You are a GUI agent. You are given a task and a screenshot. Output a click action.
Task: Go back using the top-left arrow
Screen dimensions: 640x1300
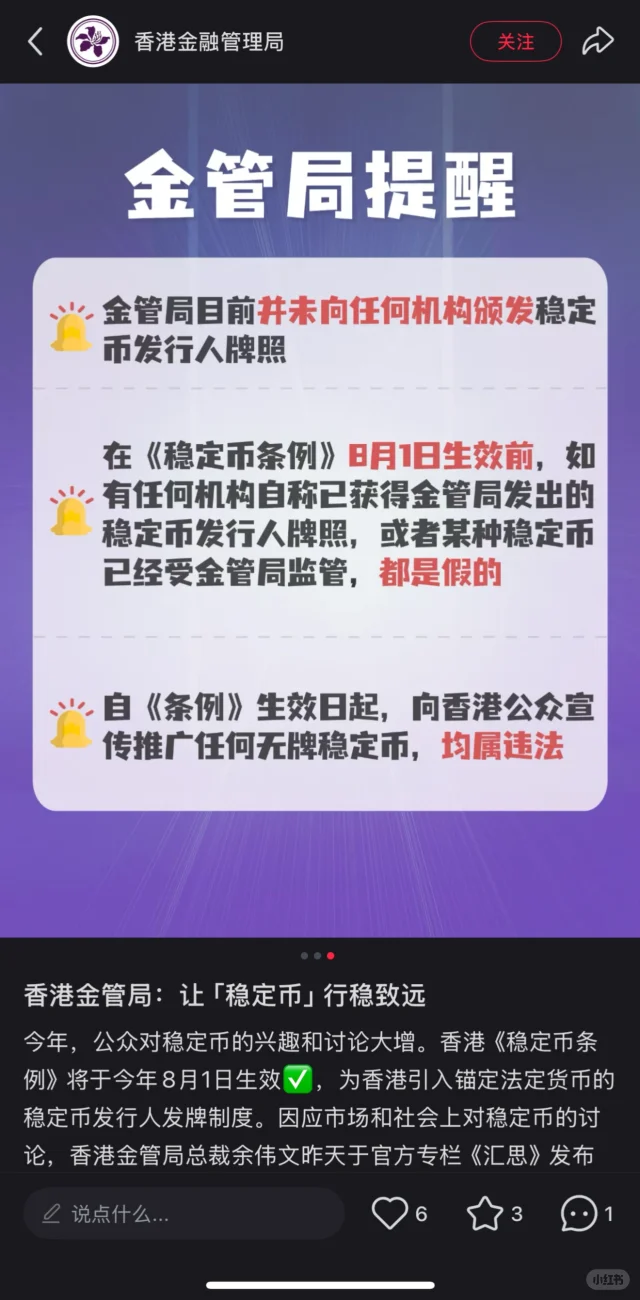coord(36,42)
